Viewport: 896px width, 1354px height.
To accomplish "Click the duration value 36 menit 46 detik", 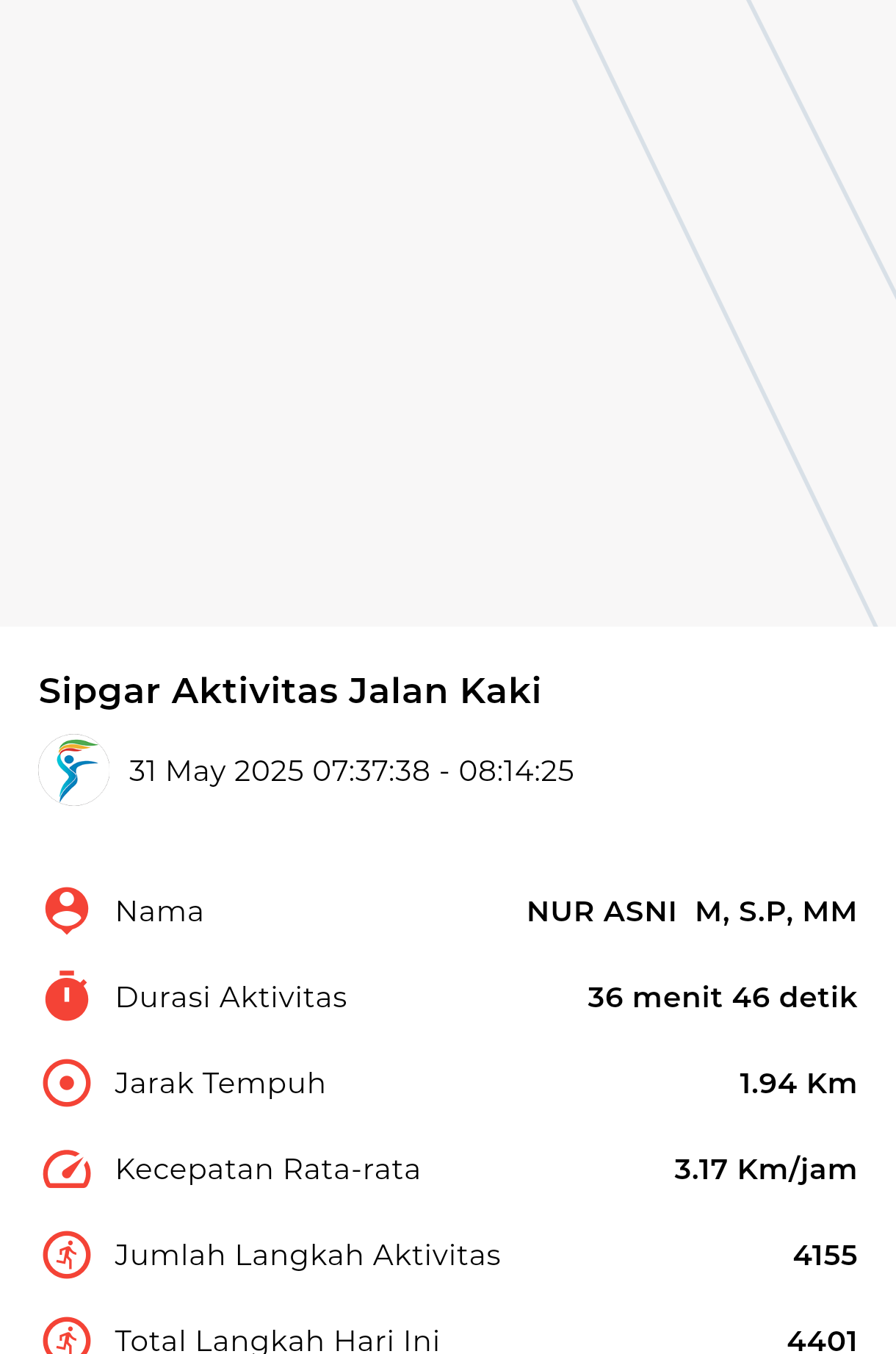I will click(x=722, y=997).
